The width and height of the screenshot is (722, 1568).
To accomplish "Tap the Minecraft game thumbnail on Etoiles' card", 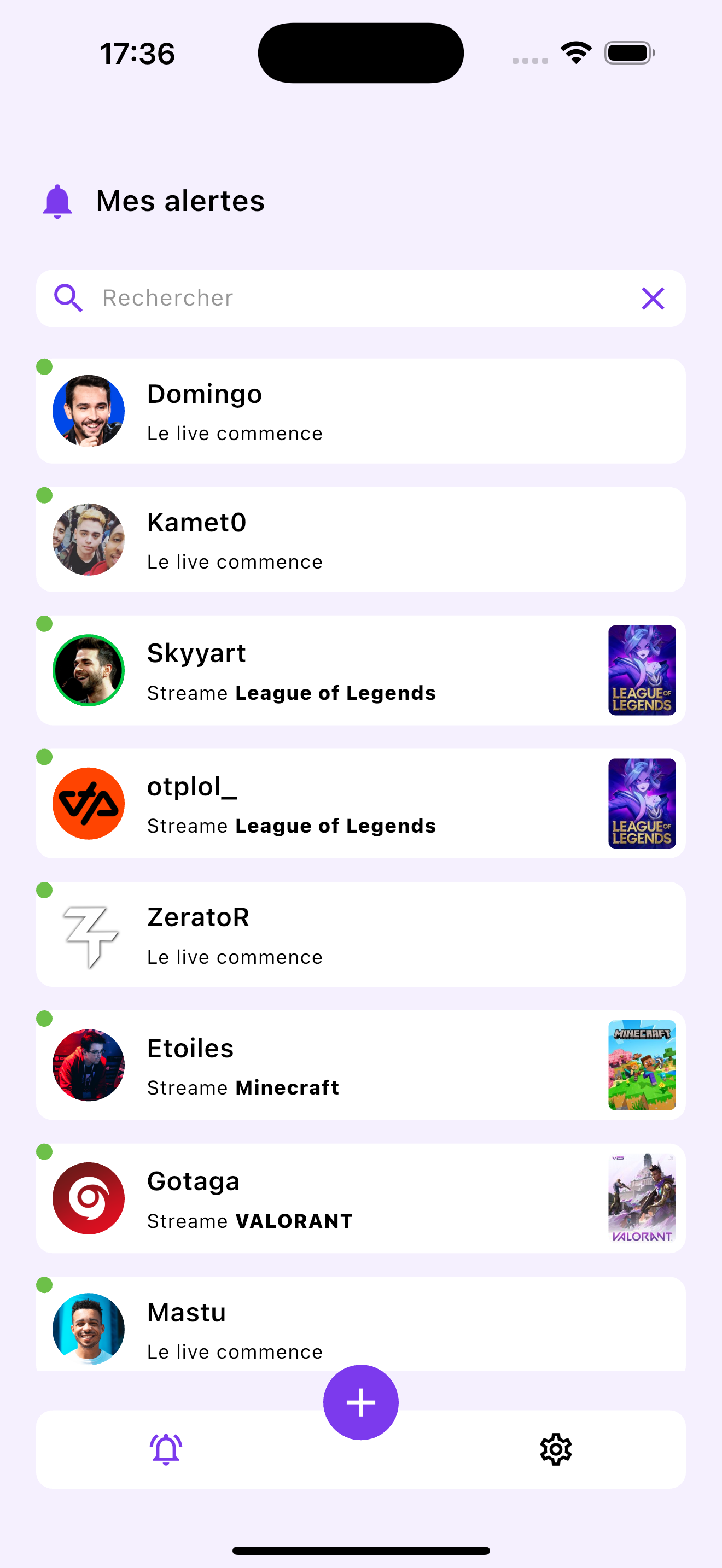I will coord(642,1066).
